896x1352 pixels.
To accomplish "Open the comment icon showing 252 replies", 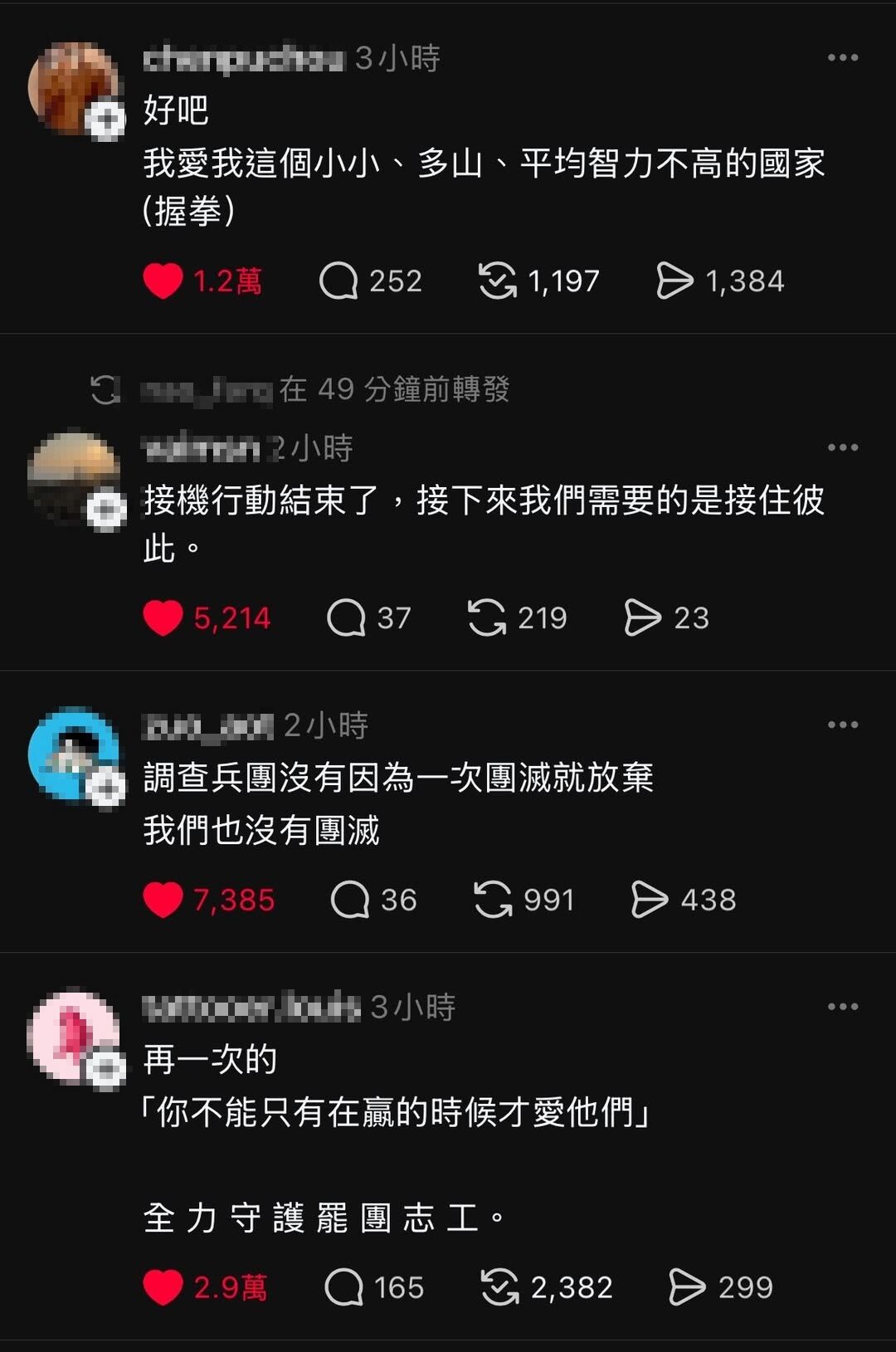I will coord(340,281).
